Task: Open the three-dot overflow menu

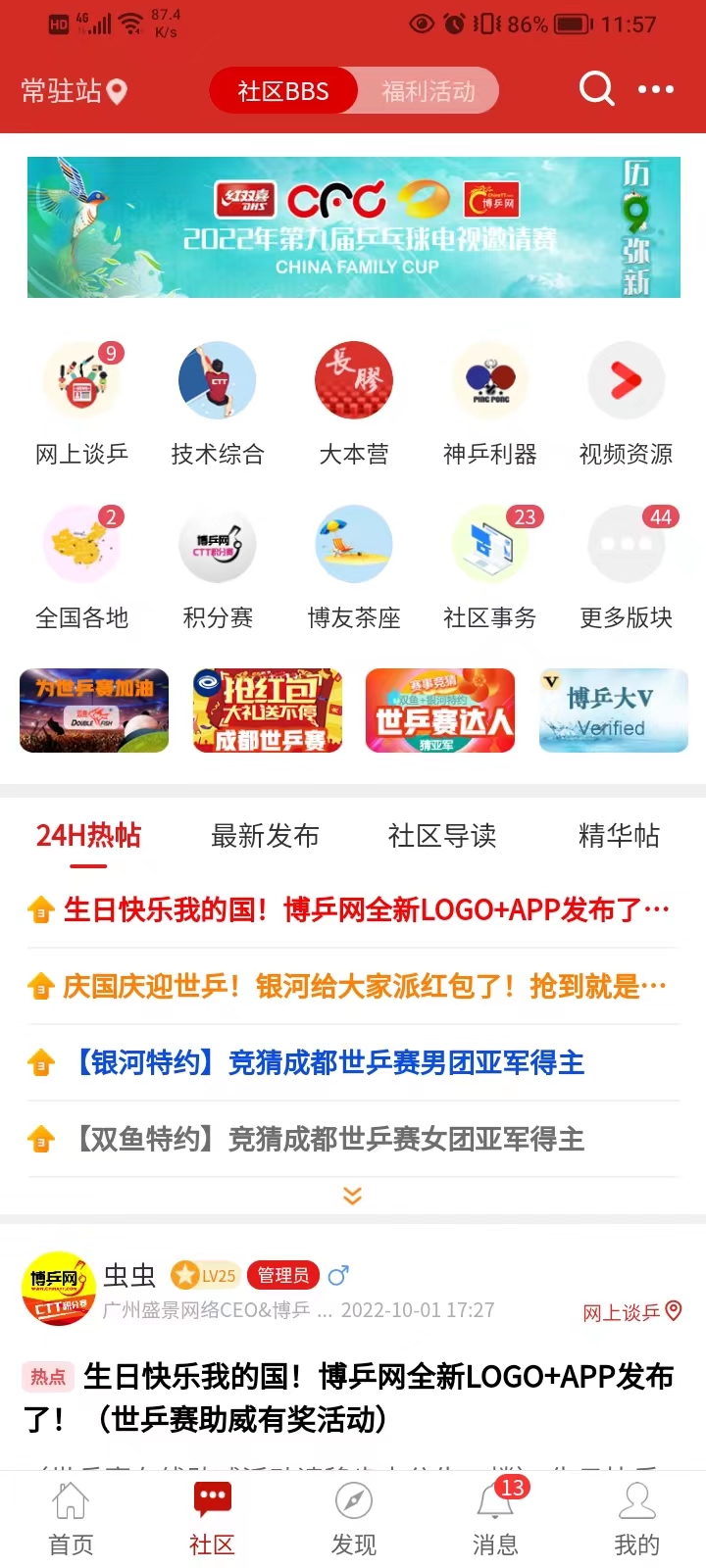Action: coord(655,89)
